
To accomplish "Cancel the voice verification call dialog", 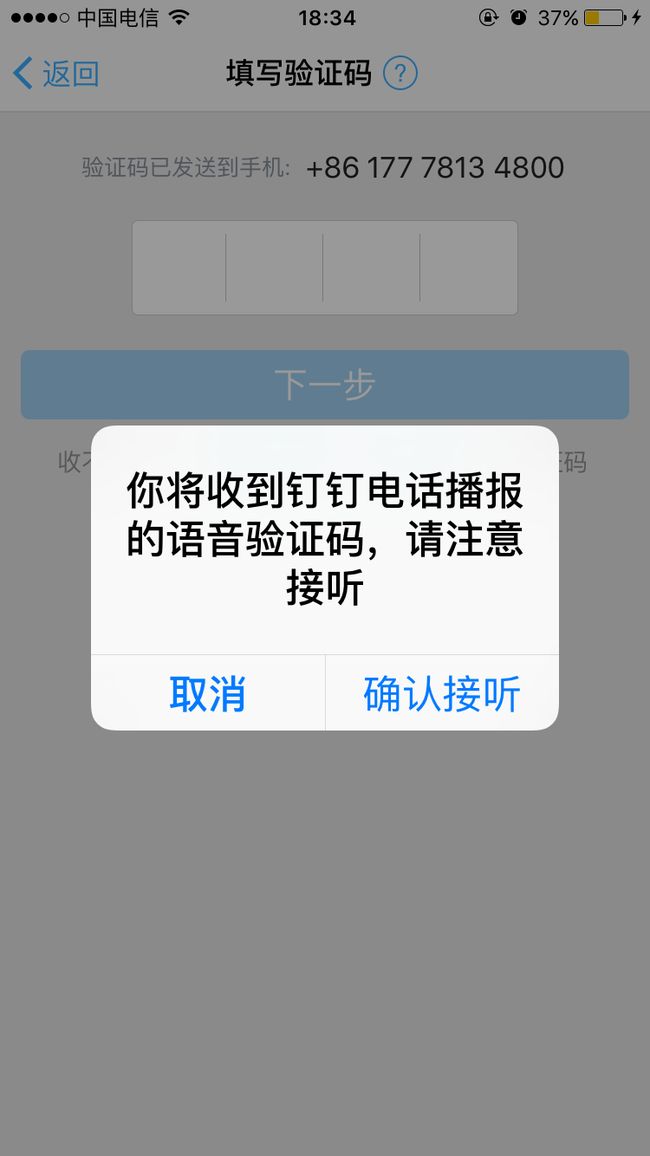I will (x=208, y=693).
